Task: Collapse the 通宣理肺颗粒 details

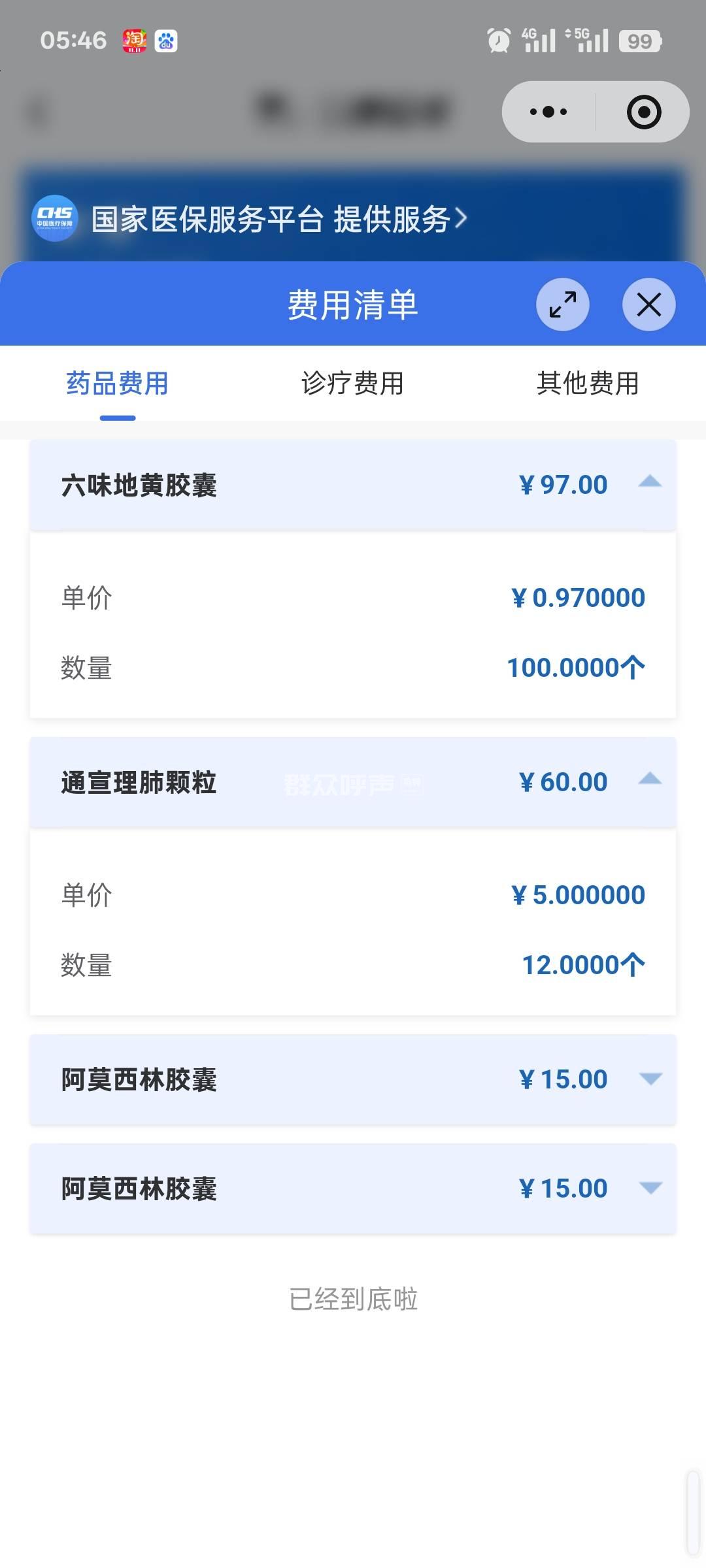Action: (650, 780)
